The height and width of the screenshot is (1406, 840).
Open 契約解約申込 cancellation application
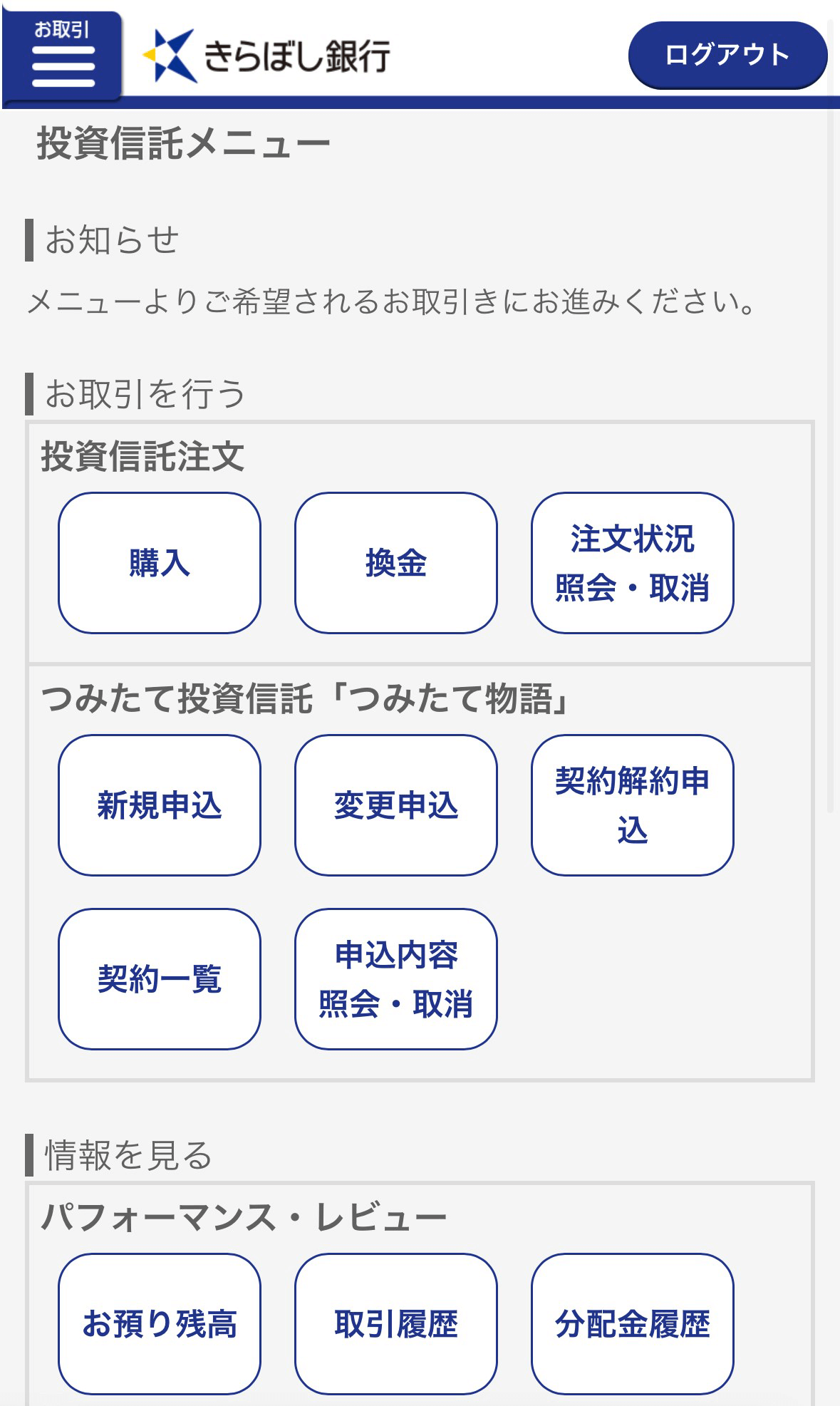point(633,807)
